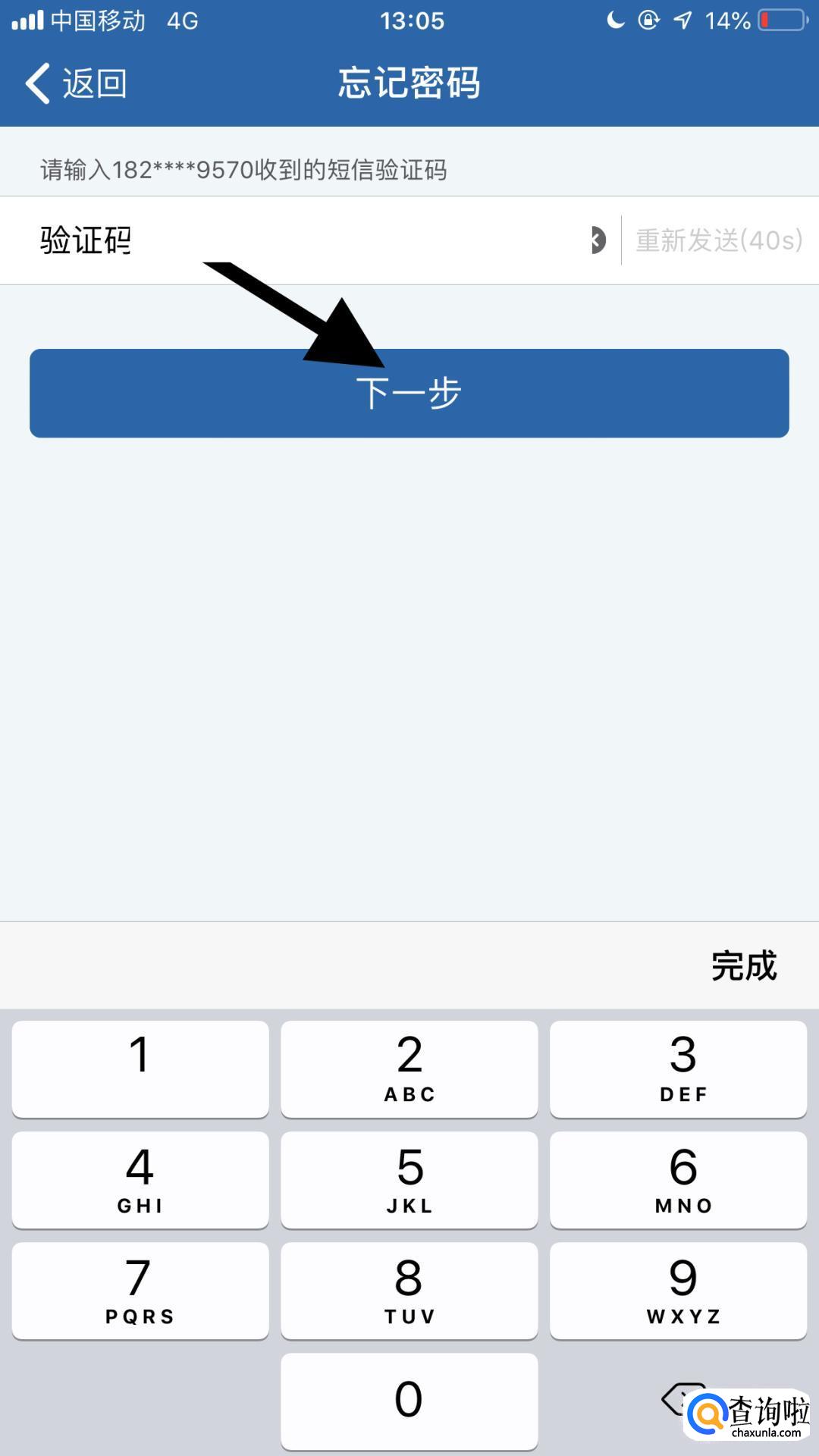Tap 完成 above the keypad
Viewport: 819px width, 1456px height.
[743, 965]
